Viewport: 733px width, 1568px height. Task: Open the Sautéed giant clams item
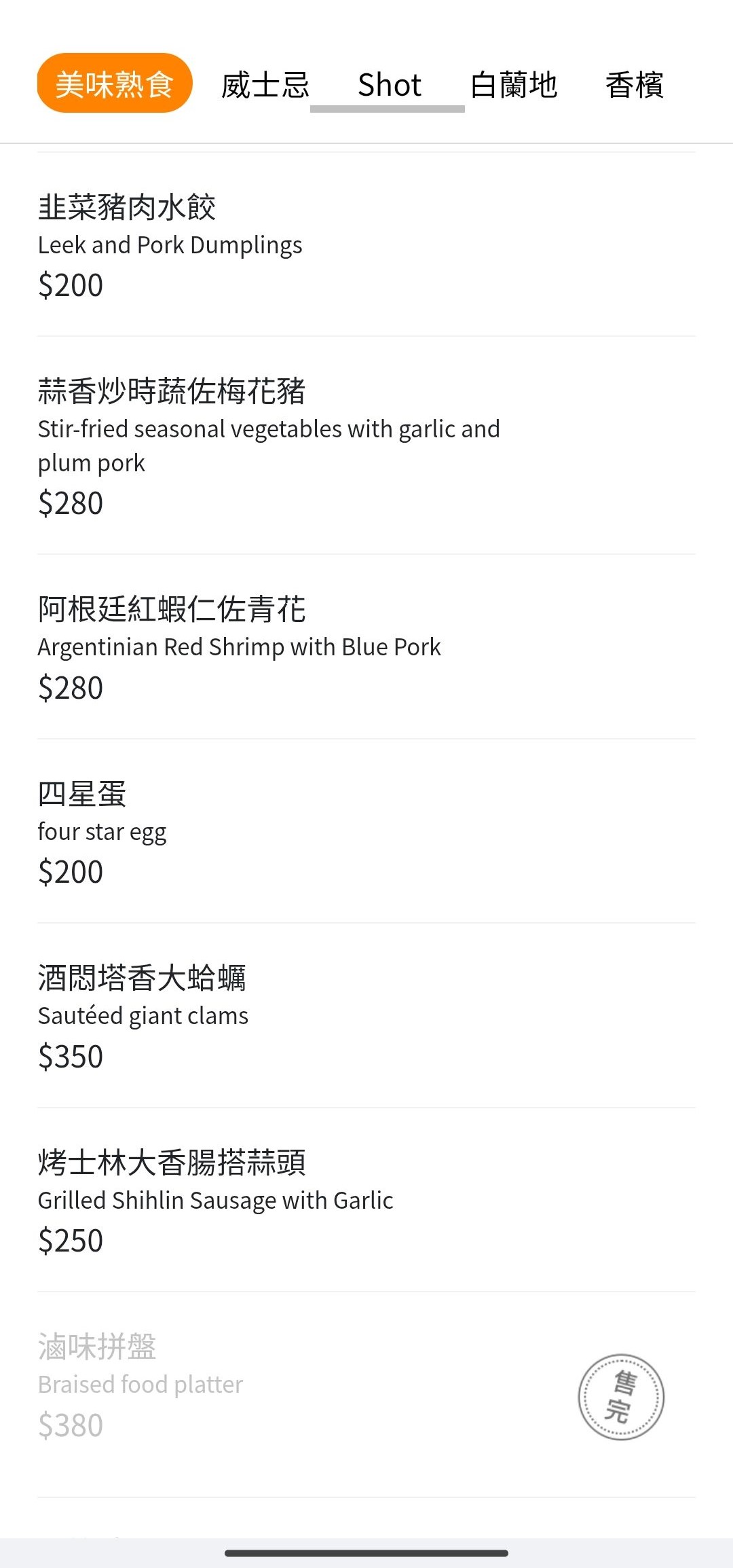coord(143,1015)
